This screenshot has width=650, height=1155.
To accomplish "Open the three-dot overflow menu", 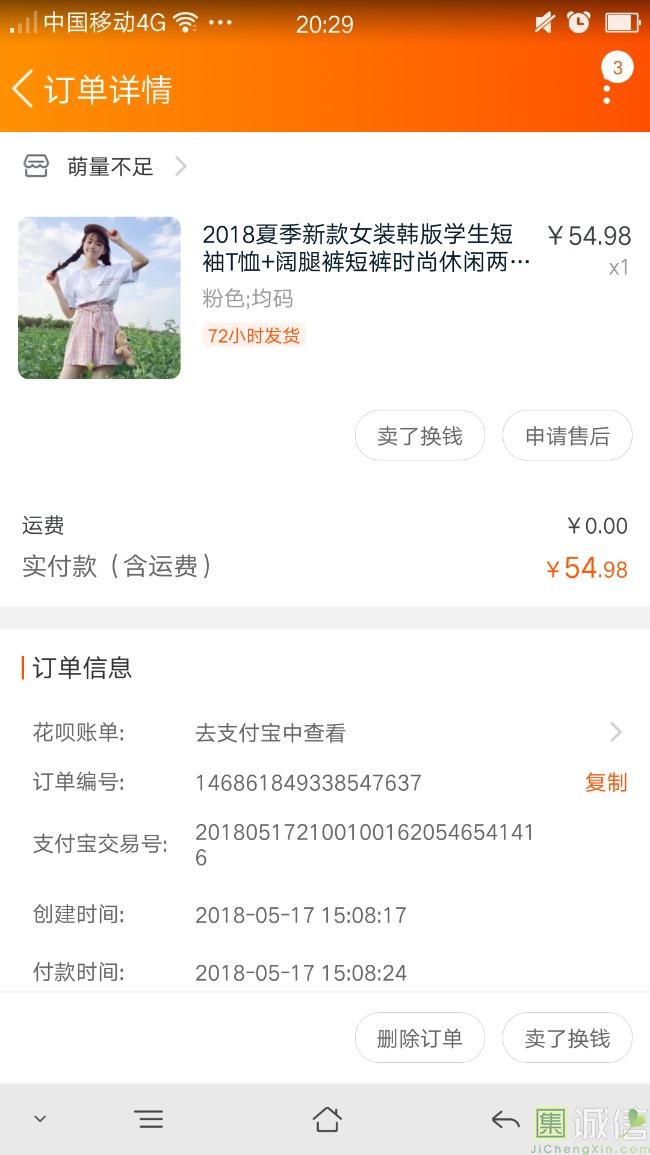I will [607, 93].
